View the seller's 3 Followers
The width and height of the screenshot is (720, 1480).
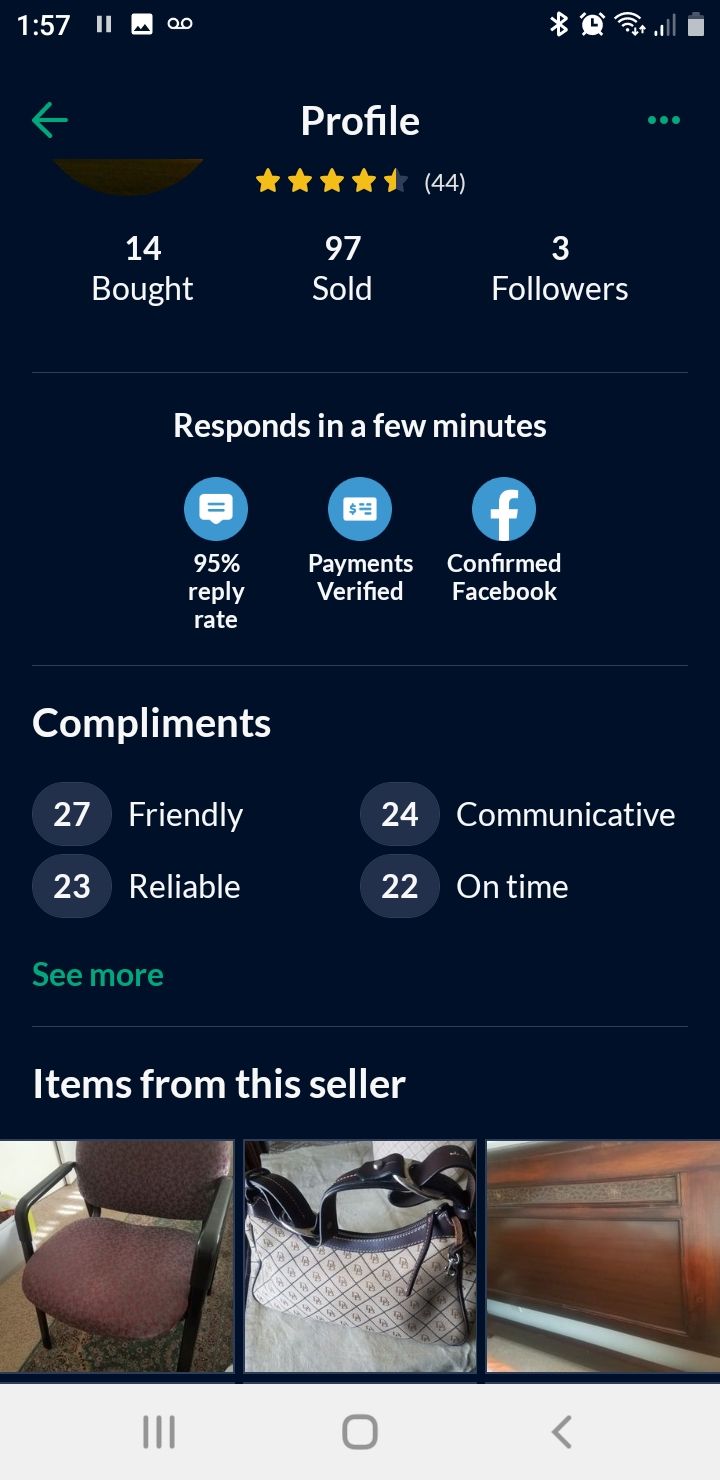560,267
